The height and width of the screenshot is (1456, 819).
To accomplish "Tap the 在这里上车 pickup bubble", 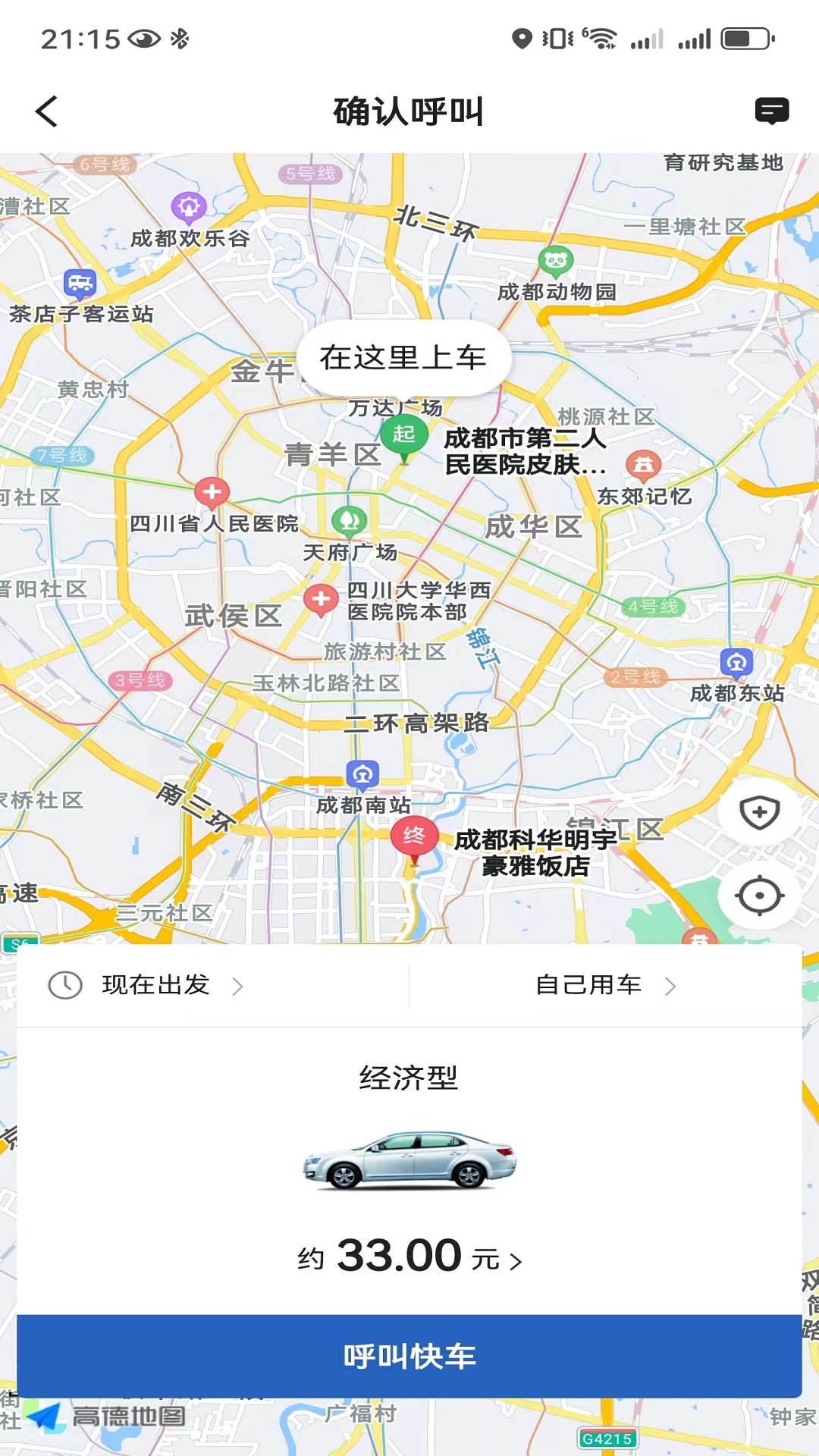I will (x=403, y=358).
